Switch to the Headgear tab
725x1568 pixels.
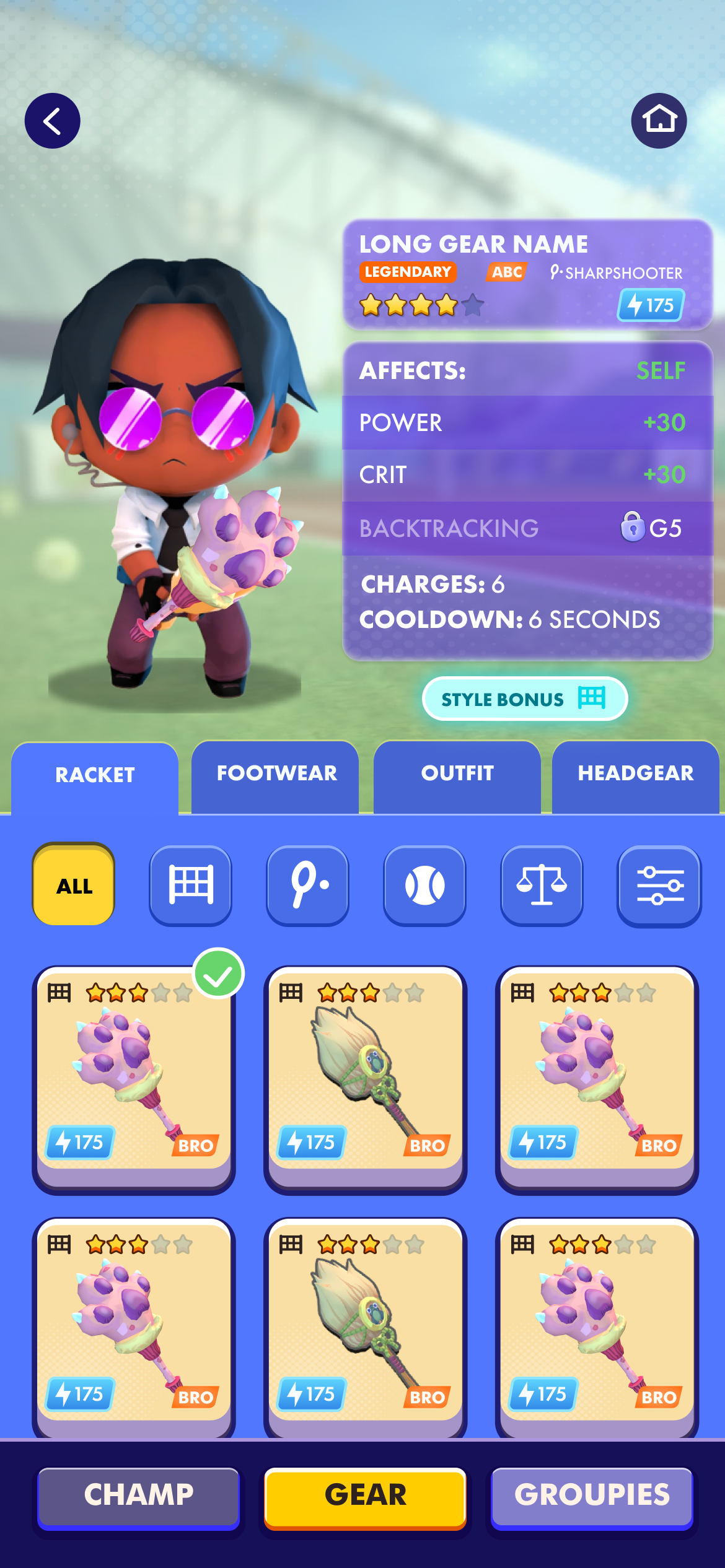[635, 774]
